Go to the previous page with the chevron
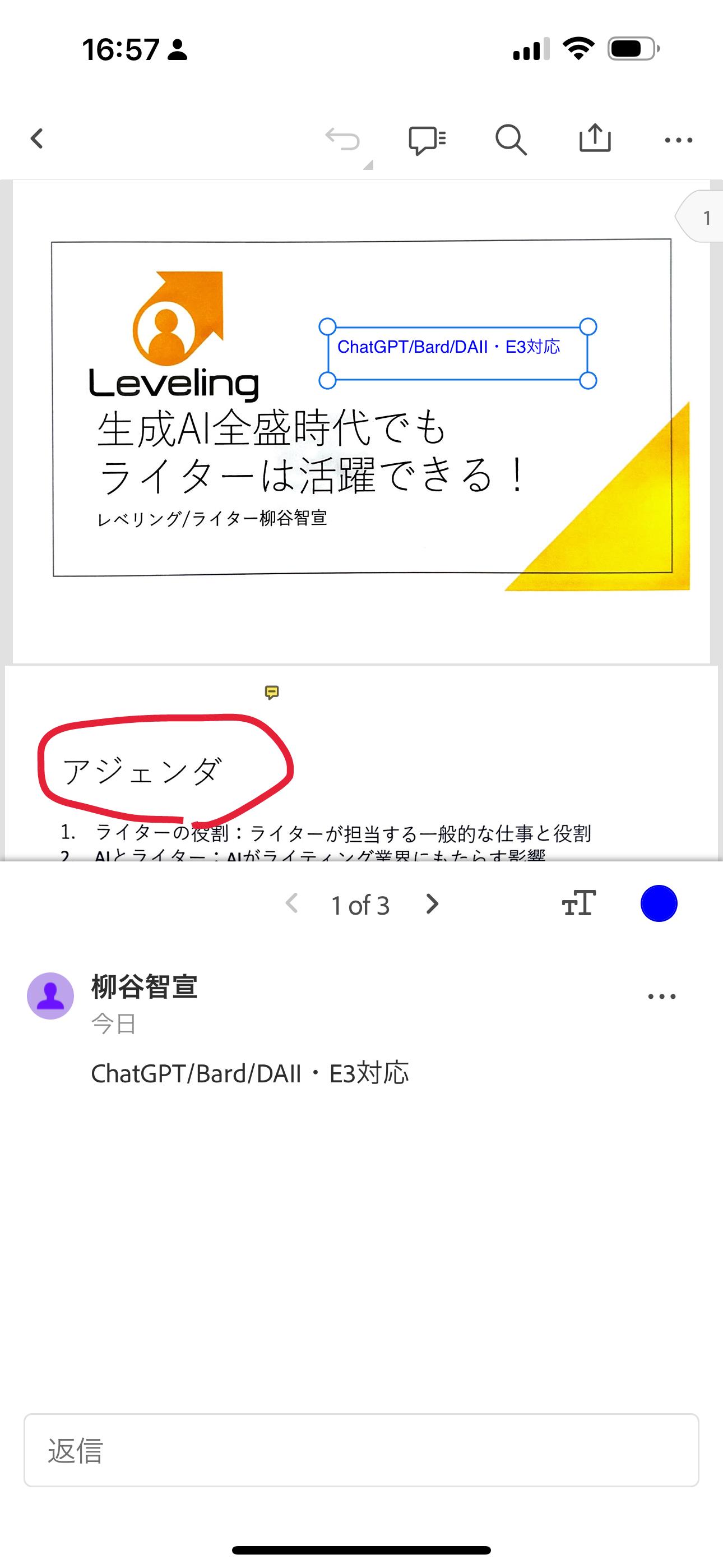The image size is (723, 1568). tap(293, 905)
